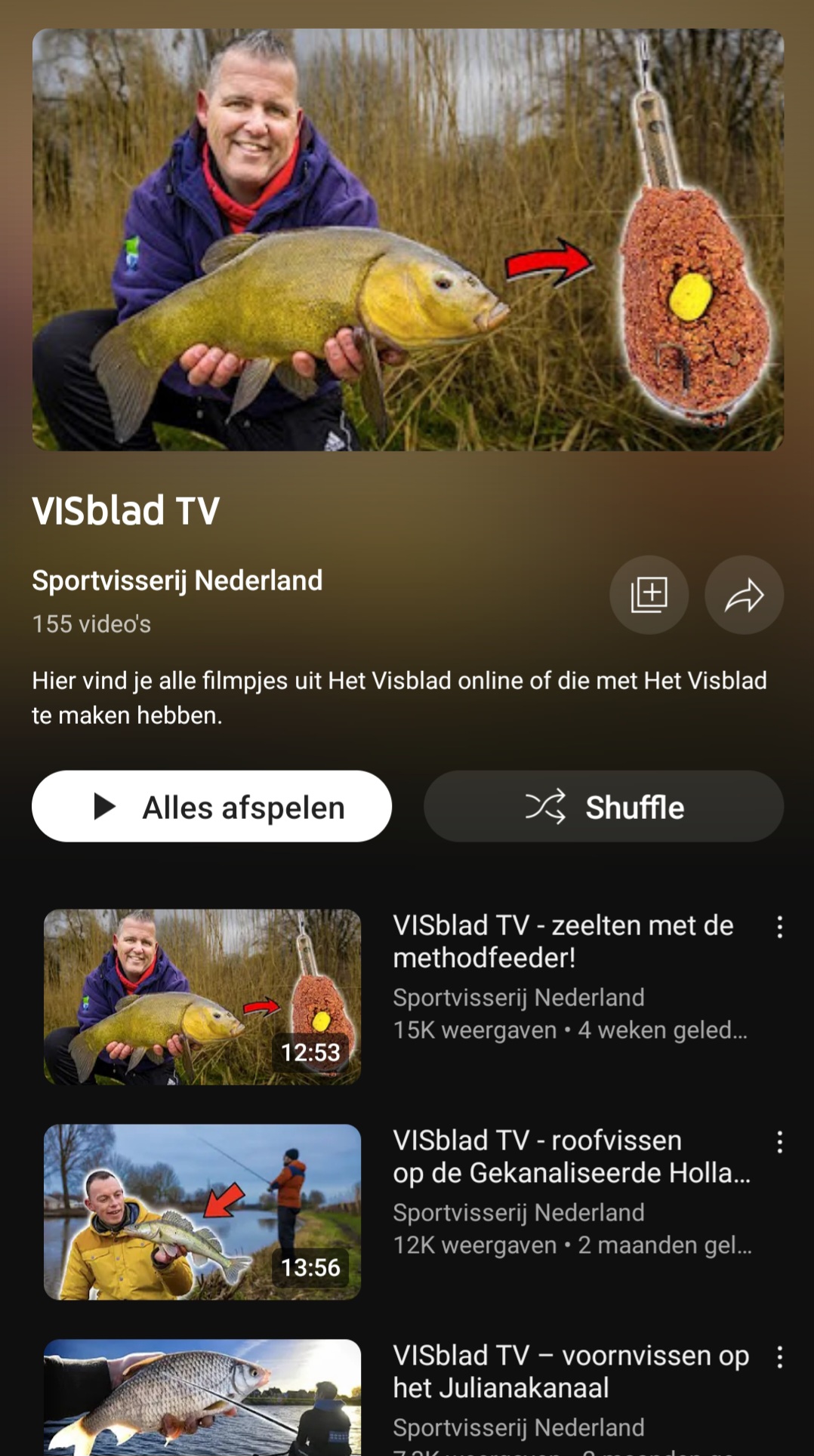The image size is (814, 1456).
Task: Save the VISblad TV playlist to library
Action: (649, 595)
